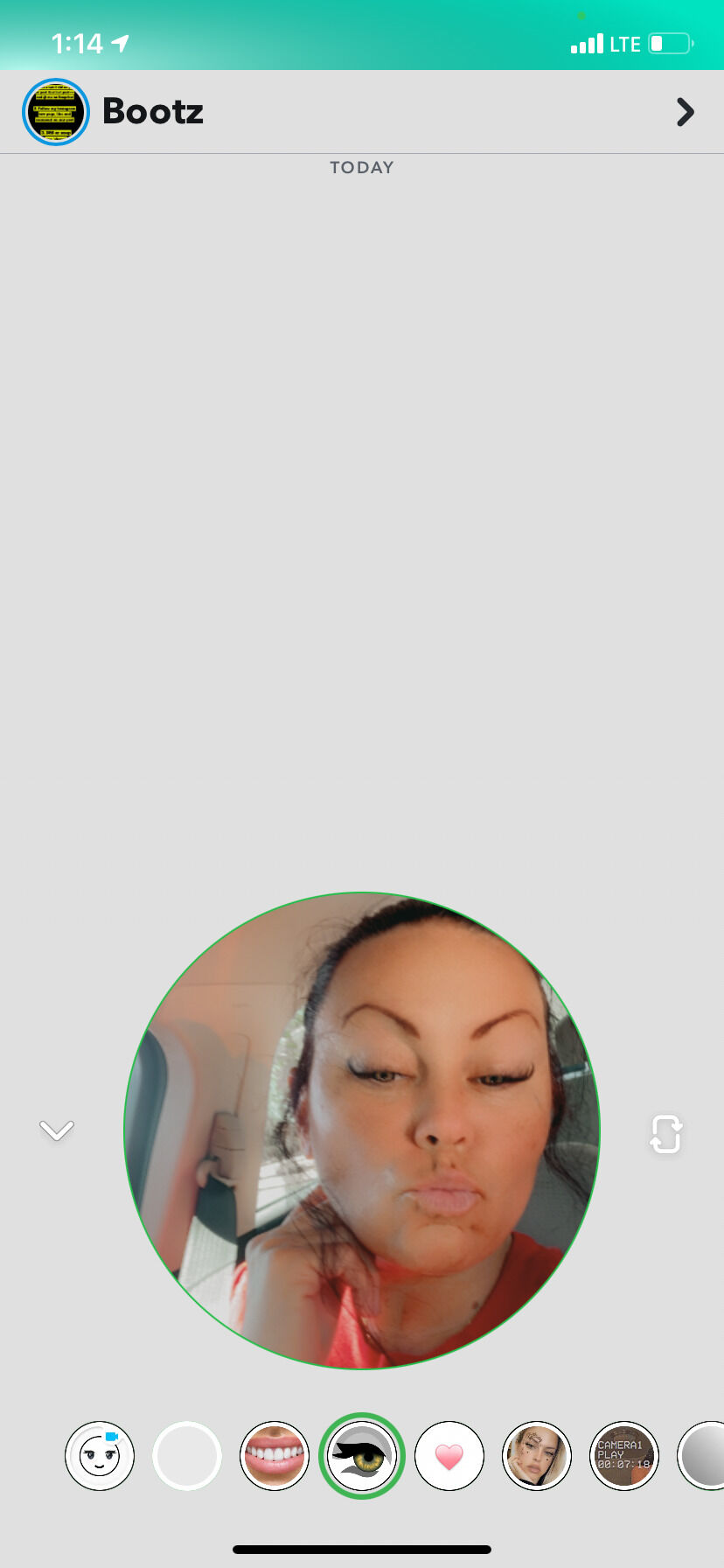Screen dimensions: 724x1568
Task: Choose the big smile teeth lens
Action: pyautogui.click(x=275, y=1456)
